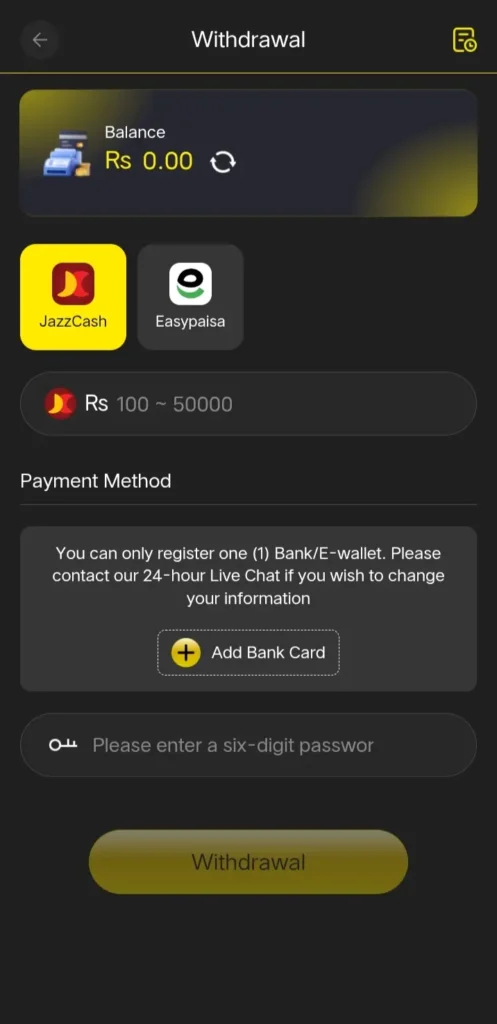Refresh the balance amount

(223, 161)
